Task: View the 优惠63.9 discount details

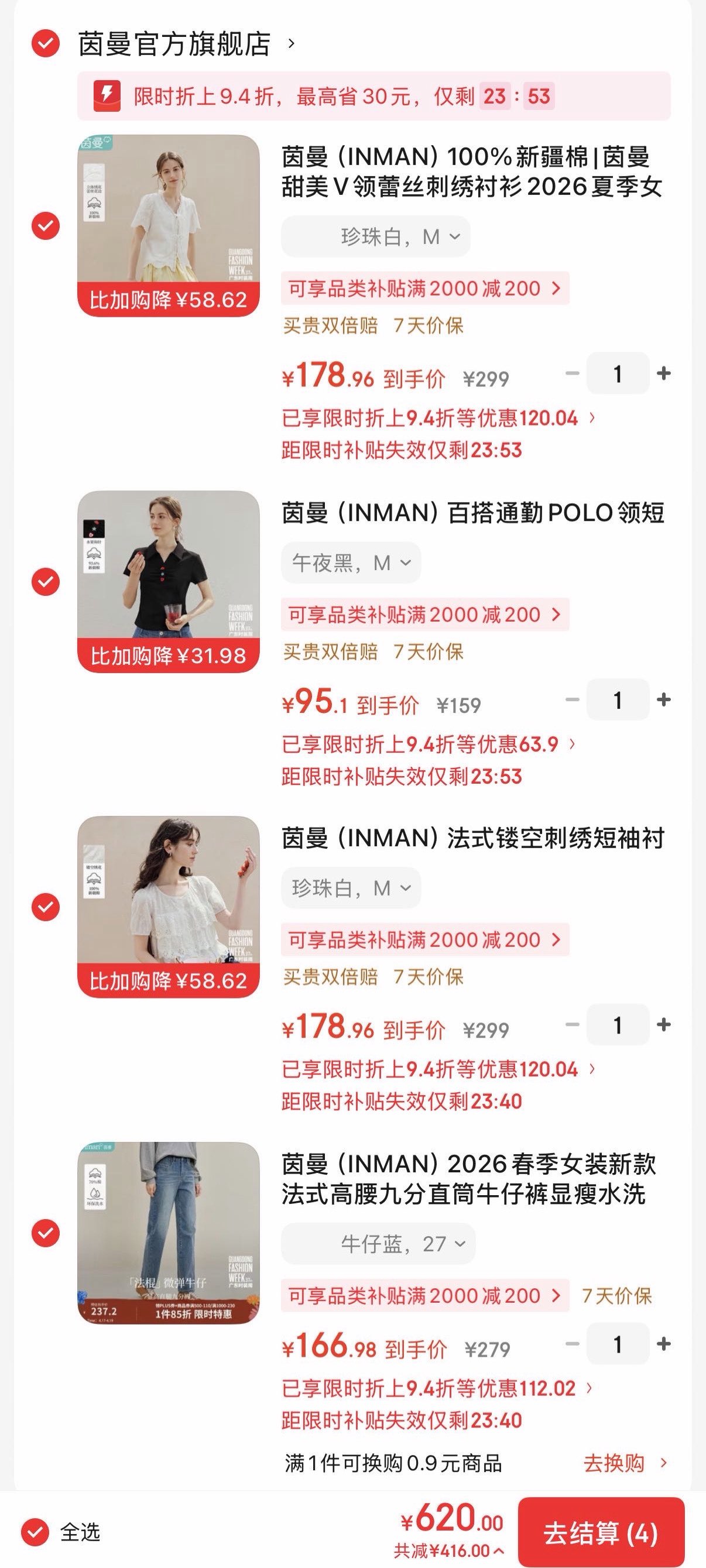Action: (x=429, y=744)
